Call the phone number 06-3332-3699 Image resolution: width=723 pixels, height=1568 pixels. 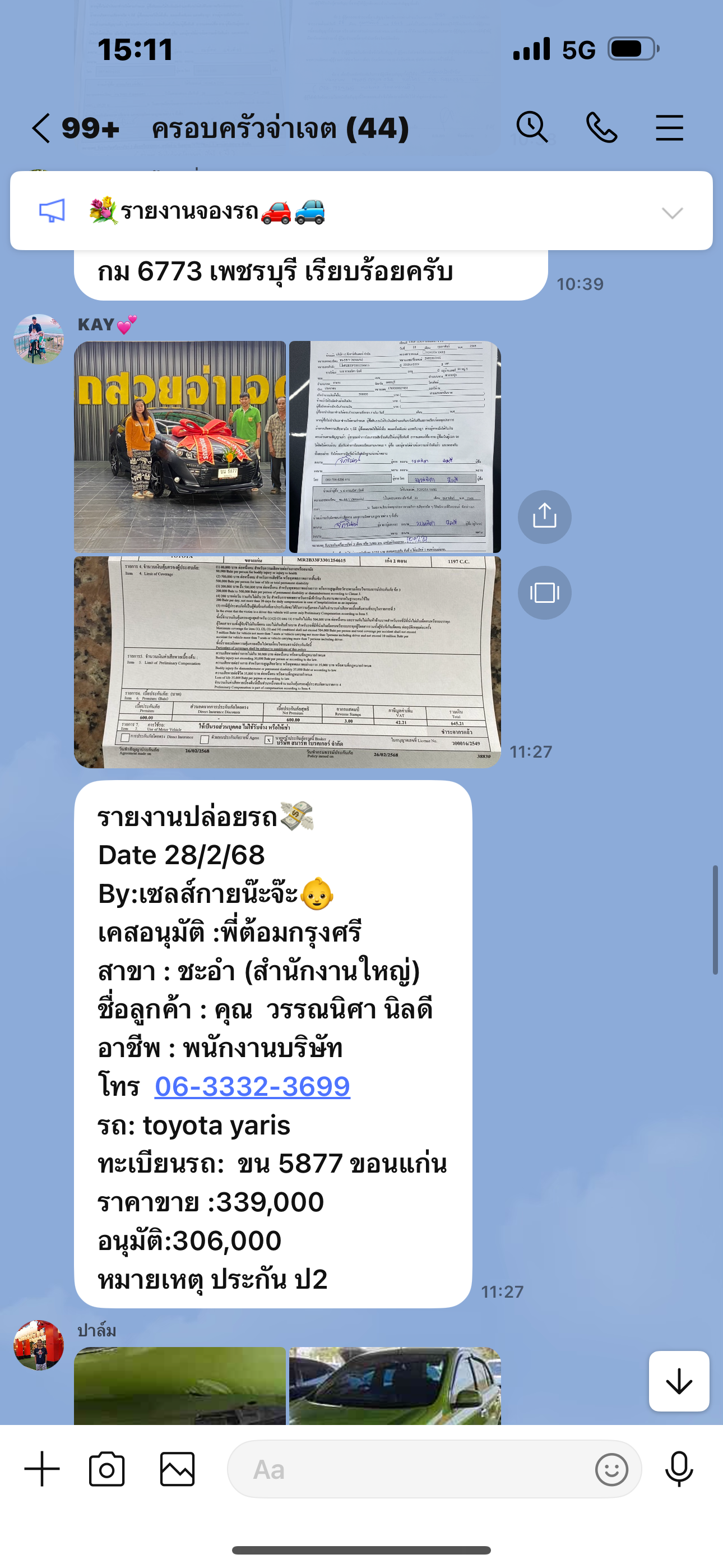click(252, 1086)
